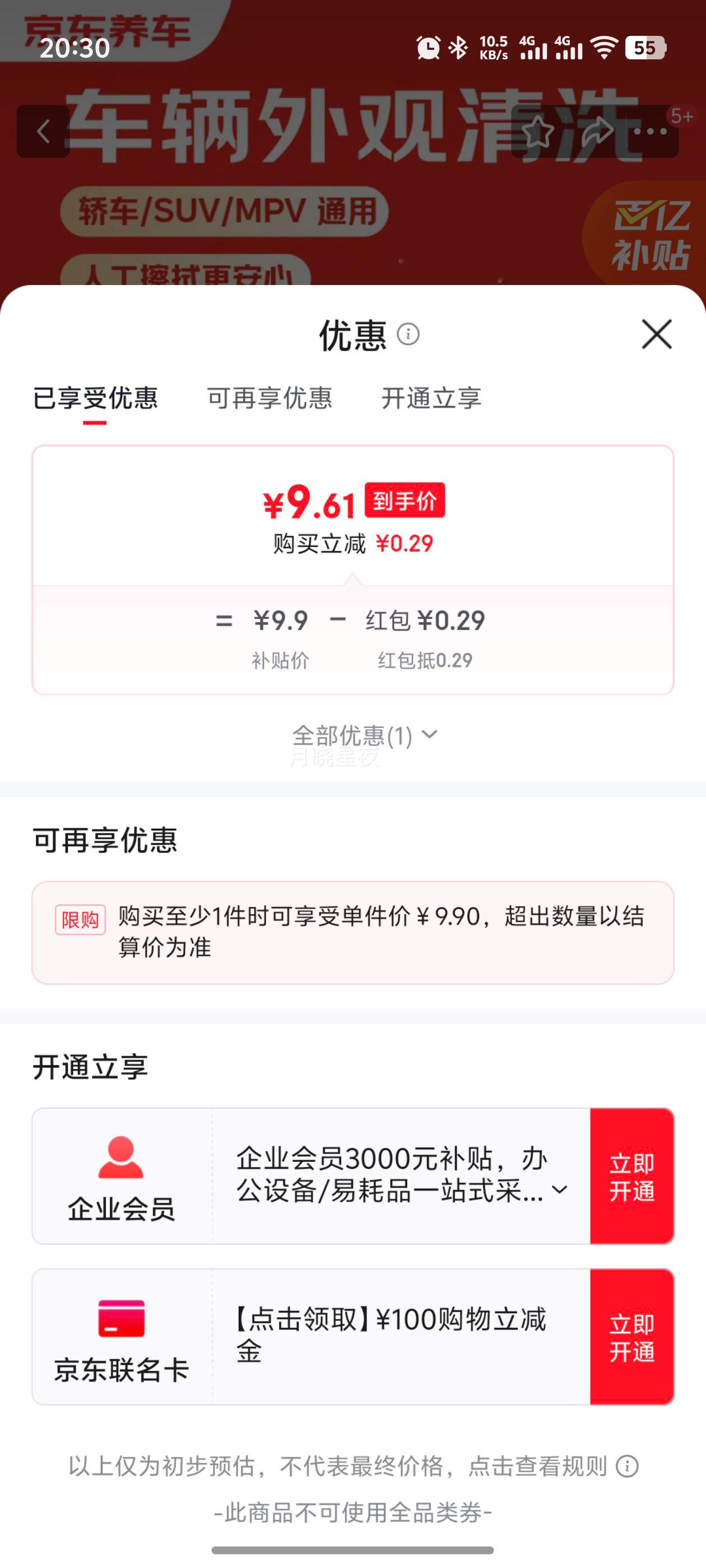Image resolution: width=706 pixels, height=1568 pixels.
Task: Switch to the 开通立享 tab
Action: tap(431, 399)
